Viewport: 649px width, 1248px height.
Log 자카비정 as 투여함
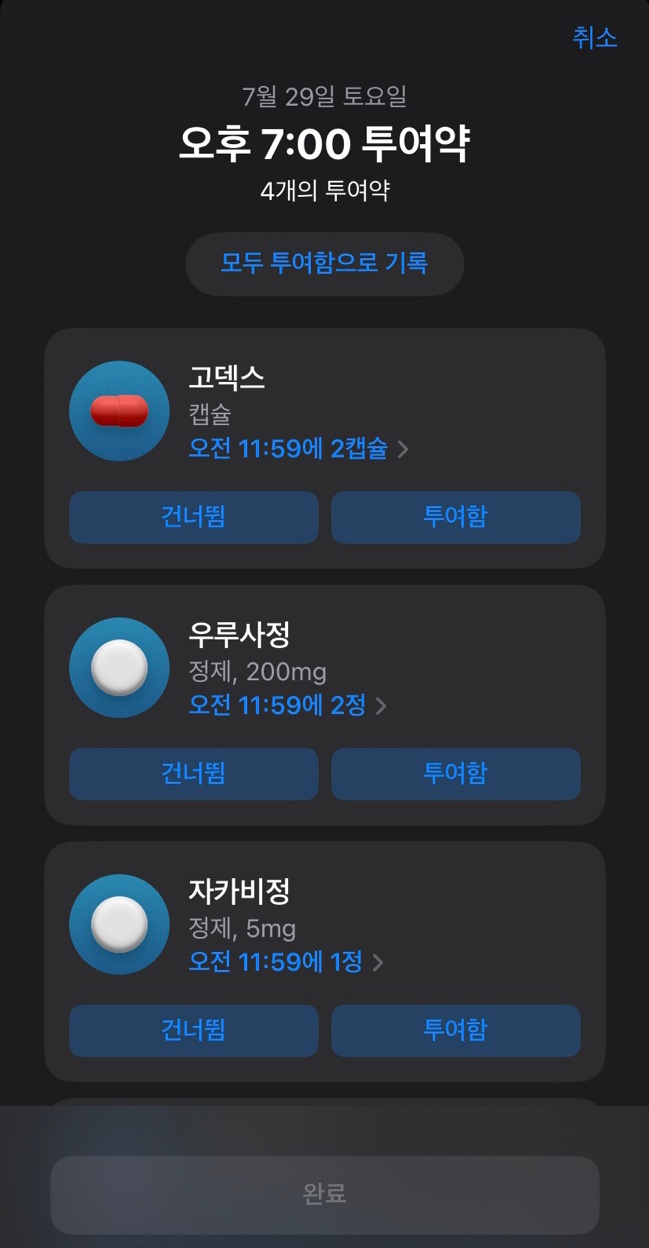point(456,1031)
